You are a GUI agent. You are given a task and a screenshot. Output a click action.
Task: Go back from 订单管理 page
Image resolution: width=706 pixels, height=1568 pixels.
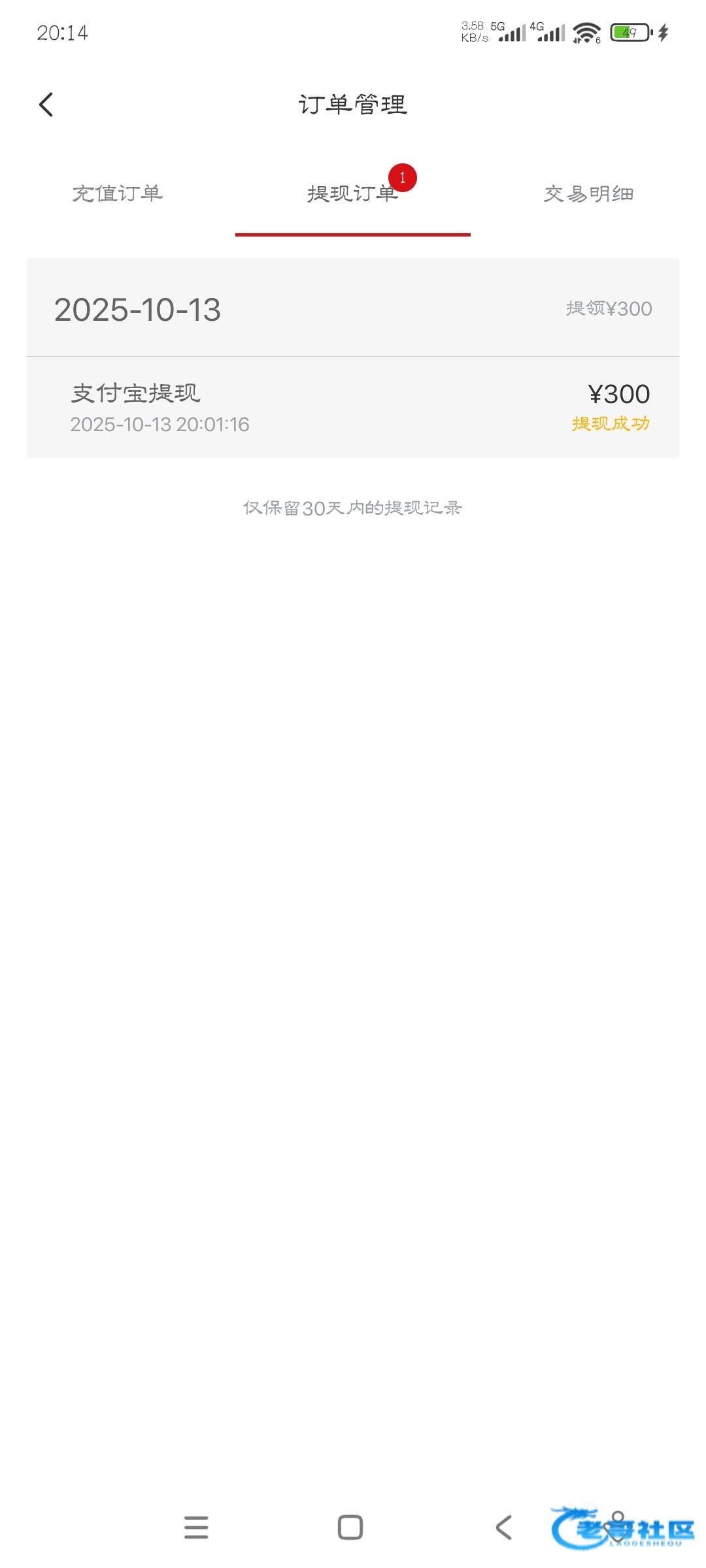point(46,105)
